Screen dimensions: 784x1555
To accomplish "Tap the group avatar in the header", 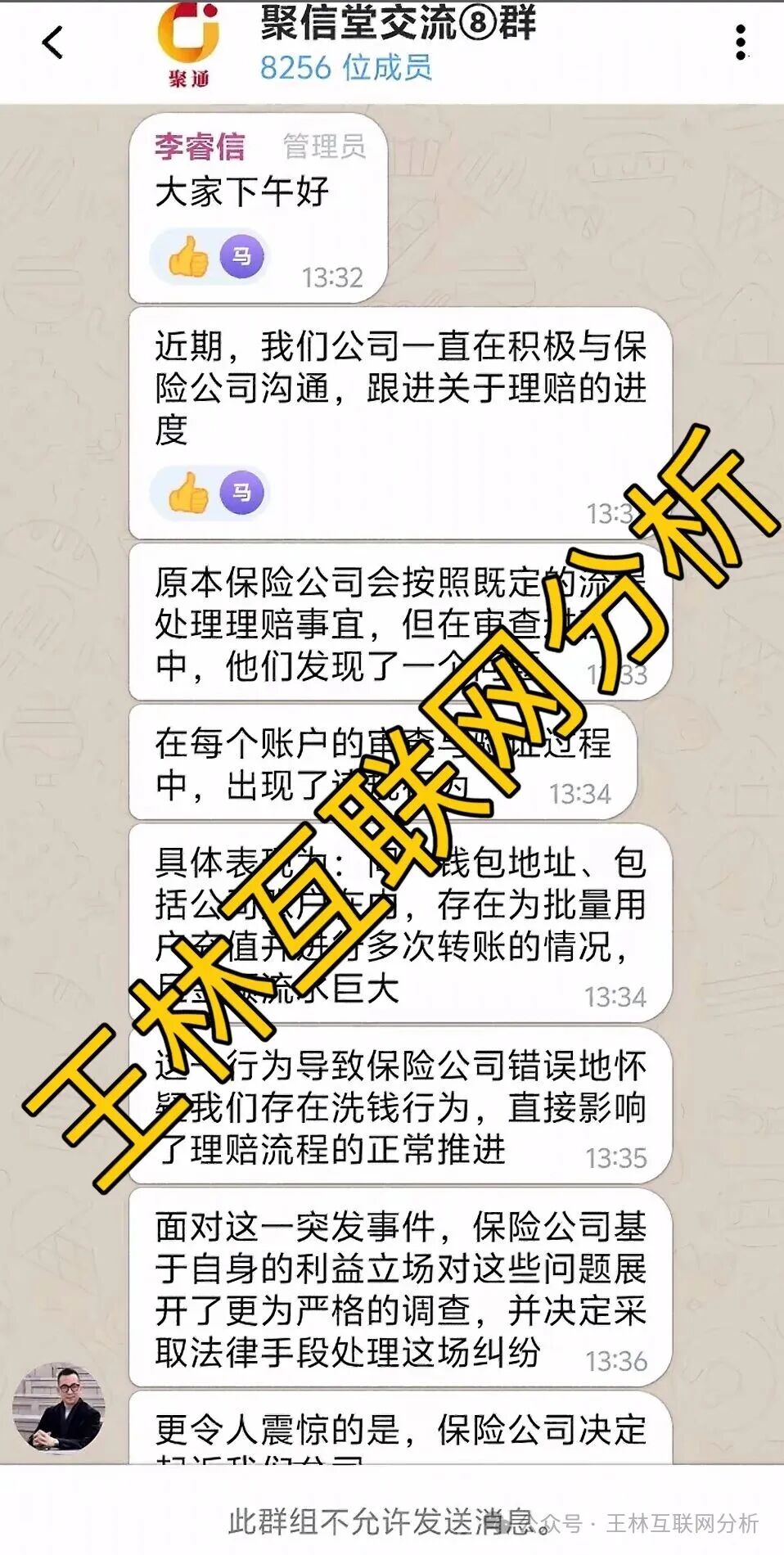I will 189,41.
